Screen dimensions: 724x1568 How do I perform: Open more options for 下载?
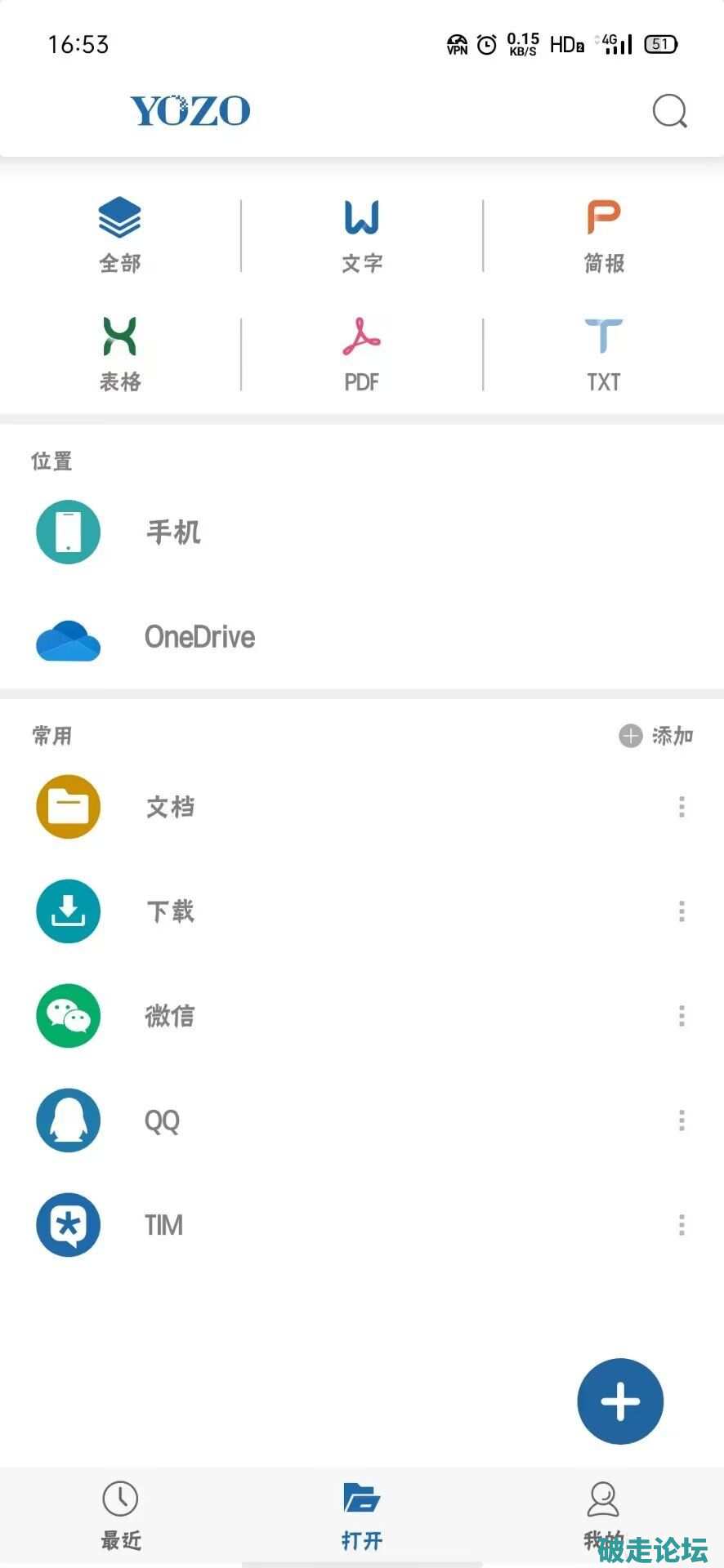coord(682,911)
